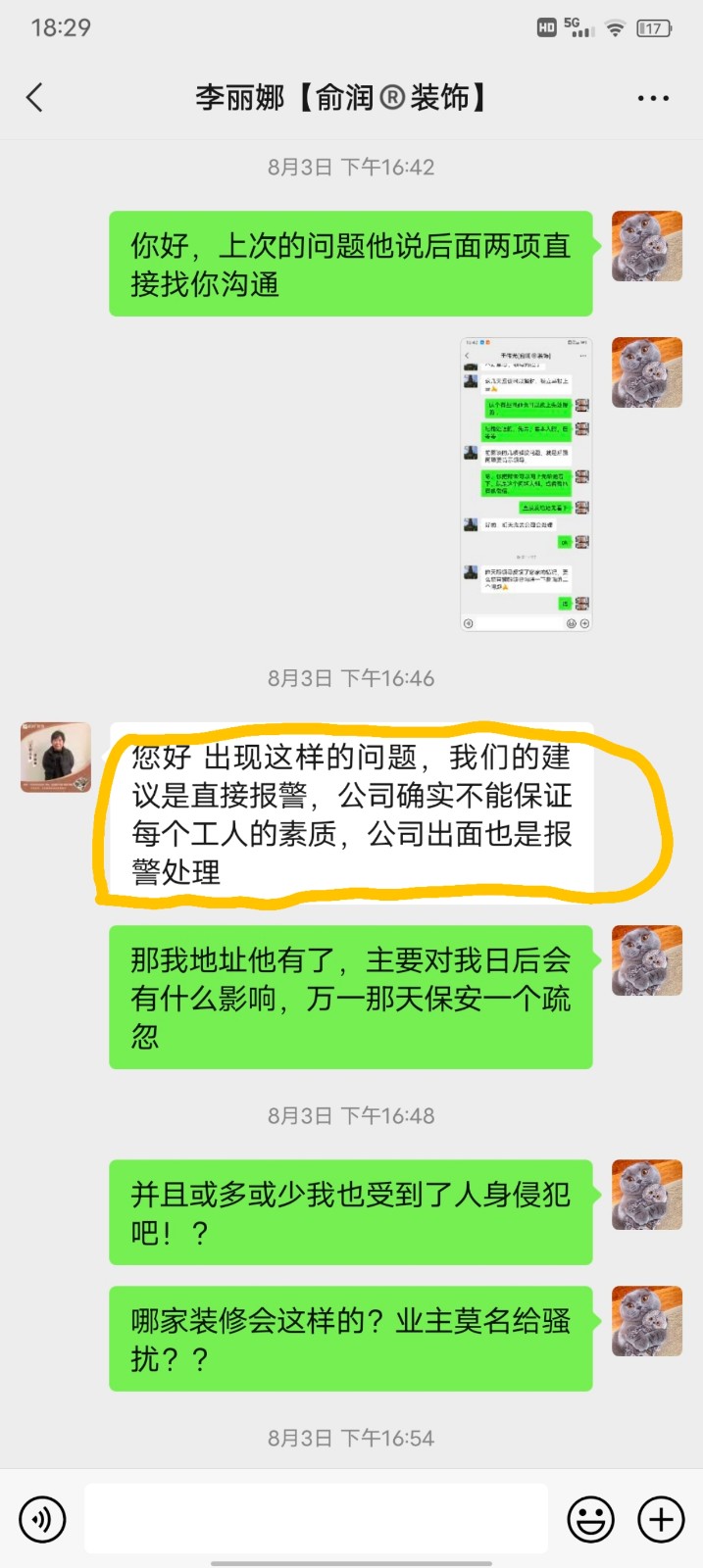Go back to the chat list

click(35, 97)
